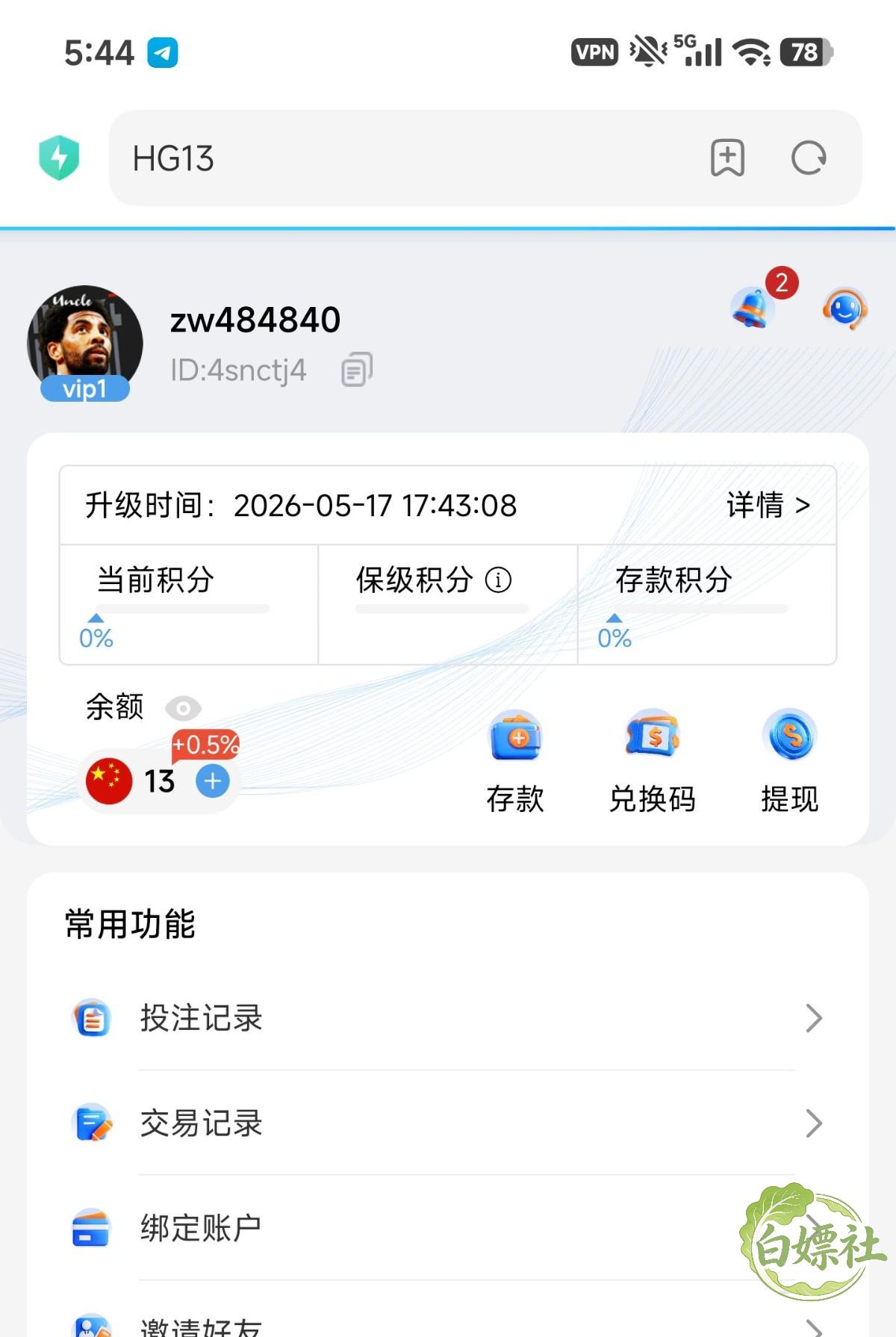Contact customer service via headset icon
Screen dimensions: 896x1337
point(844,308)
